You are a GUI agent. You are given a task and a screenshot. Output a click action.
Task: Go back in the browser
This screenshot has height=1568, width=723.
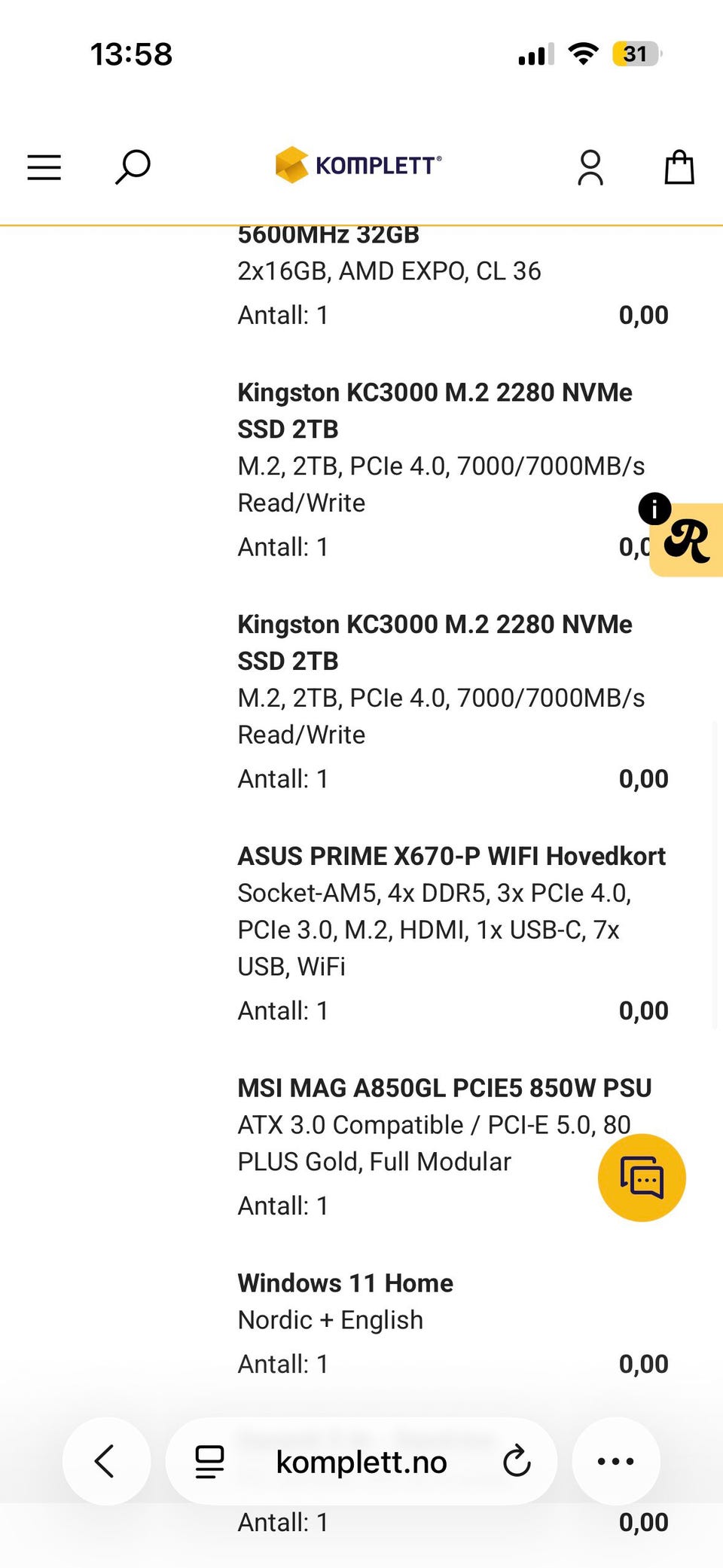click(x=106, y=1461)
